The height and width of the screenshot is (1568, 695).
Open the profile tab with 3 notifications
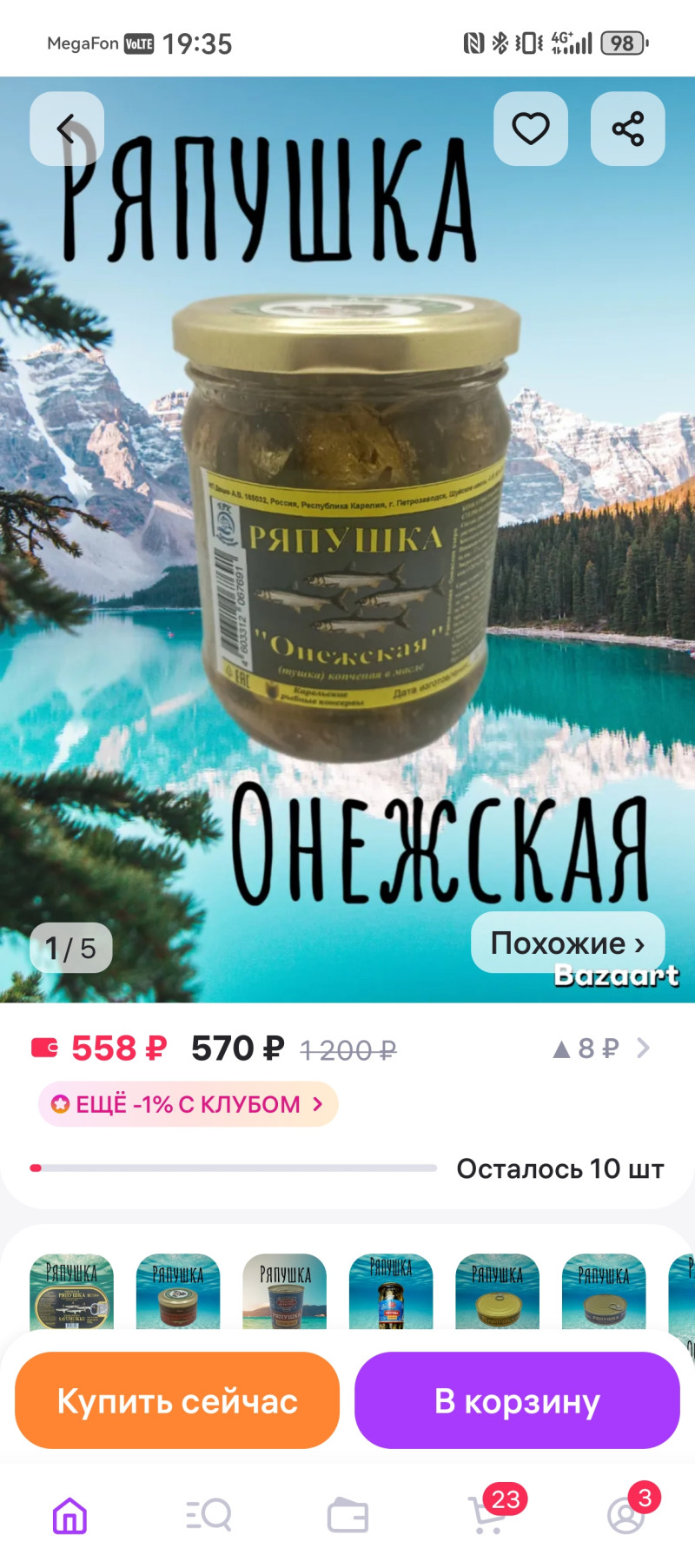[x=625, y=1516]
